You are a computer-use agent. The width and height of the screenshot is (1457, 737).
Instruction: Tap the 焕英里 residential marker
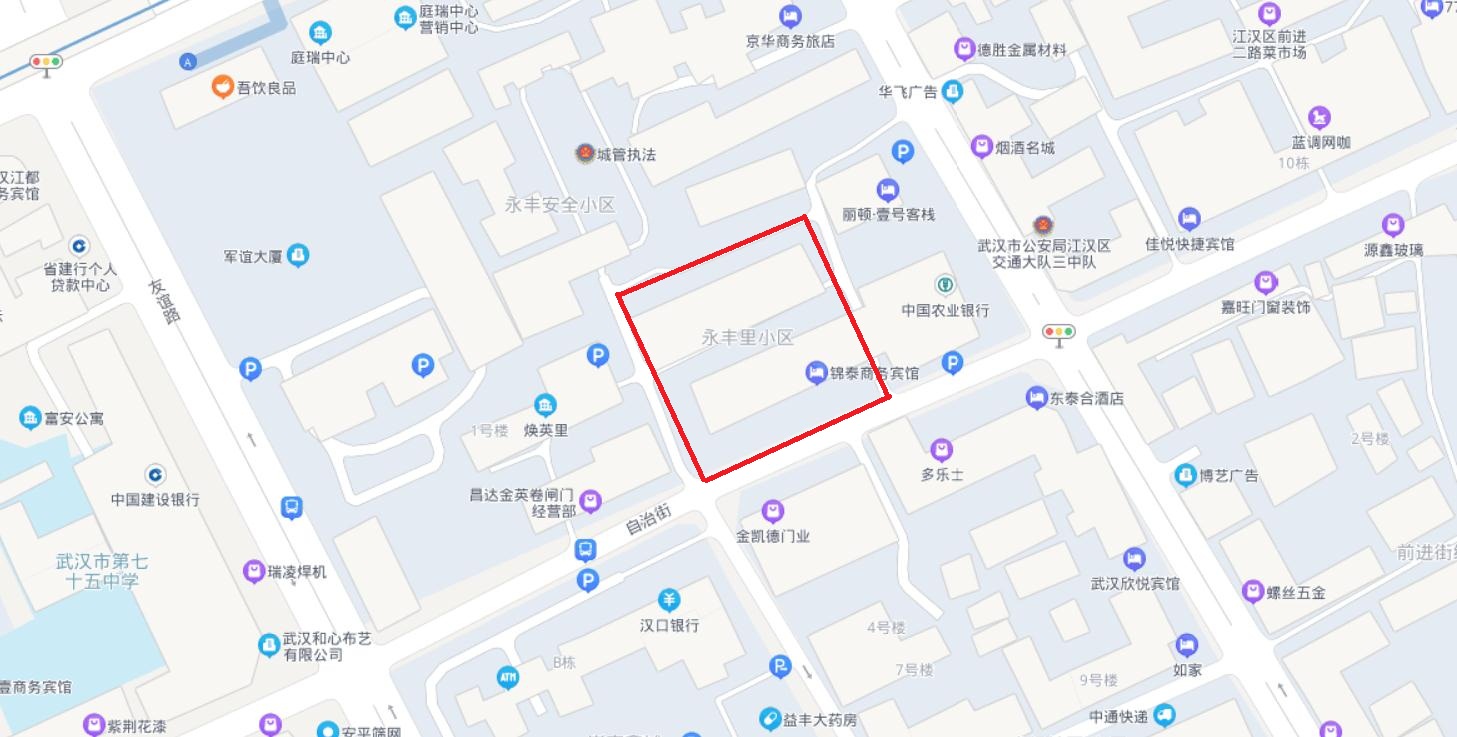pos(545,405)
